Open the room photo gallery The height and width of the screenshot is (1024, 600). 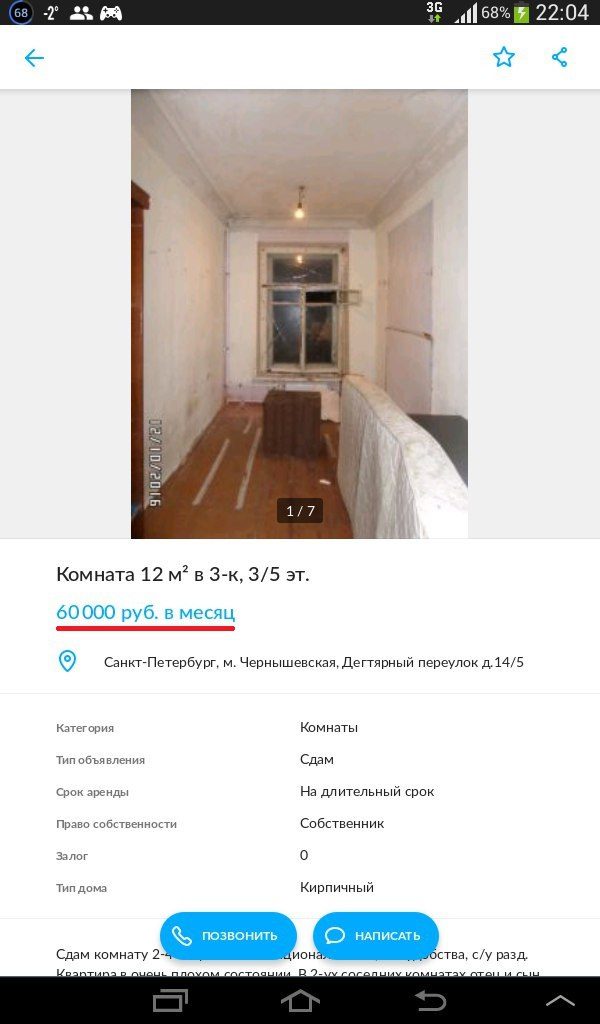point(299,313)
